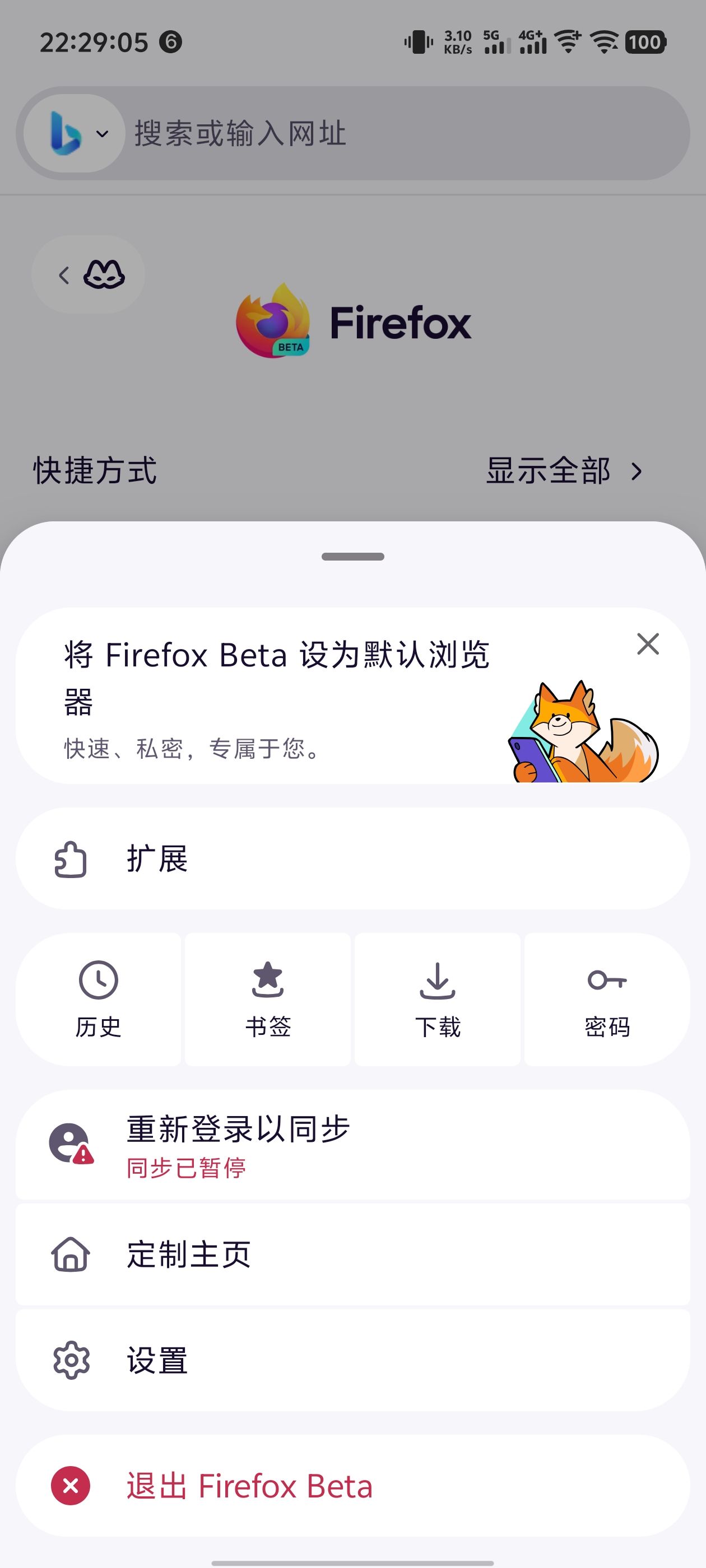Tap 重新登录以同步 to sign in again
Screen dimensions: 706x1568
(x=352, y=1144)
